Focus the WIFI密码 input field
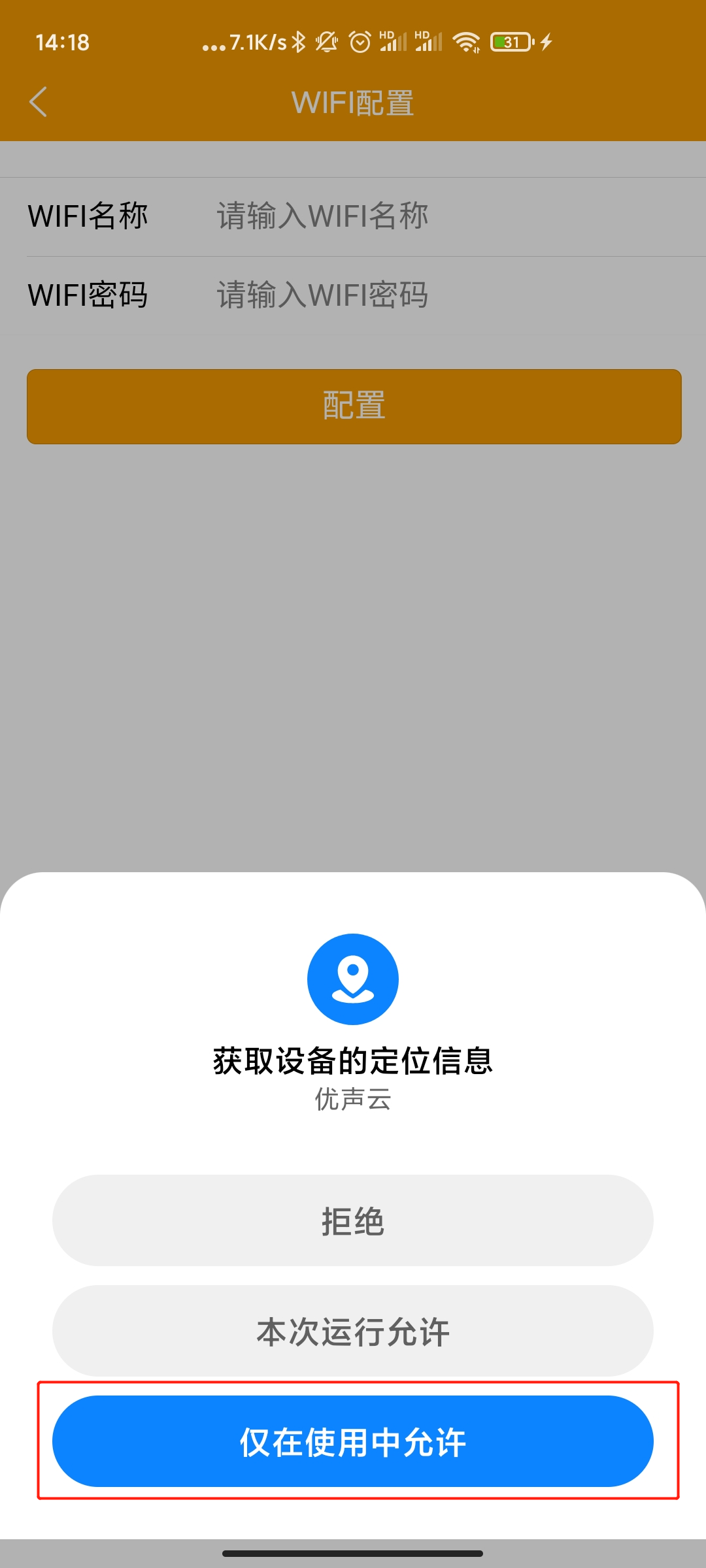 pos(445,295)
